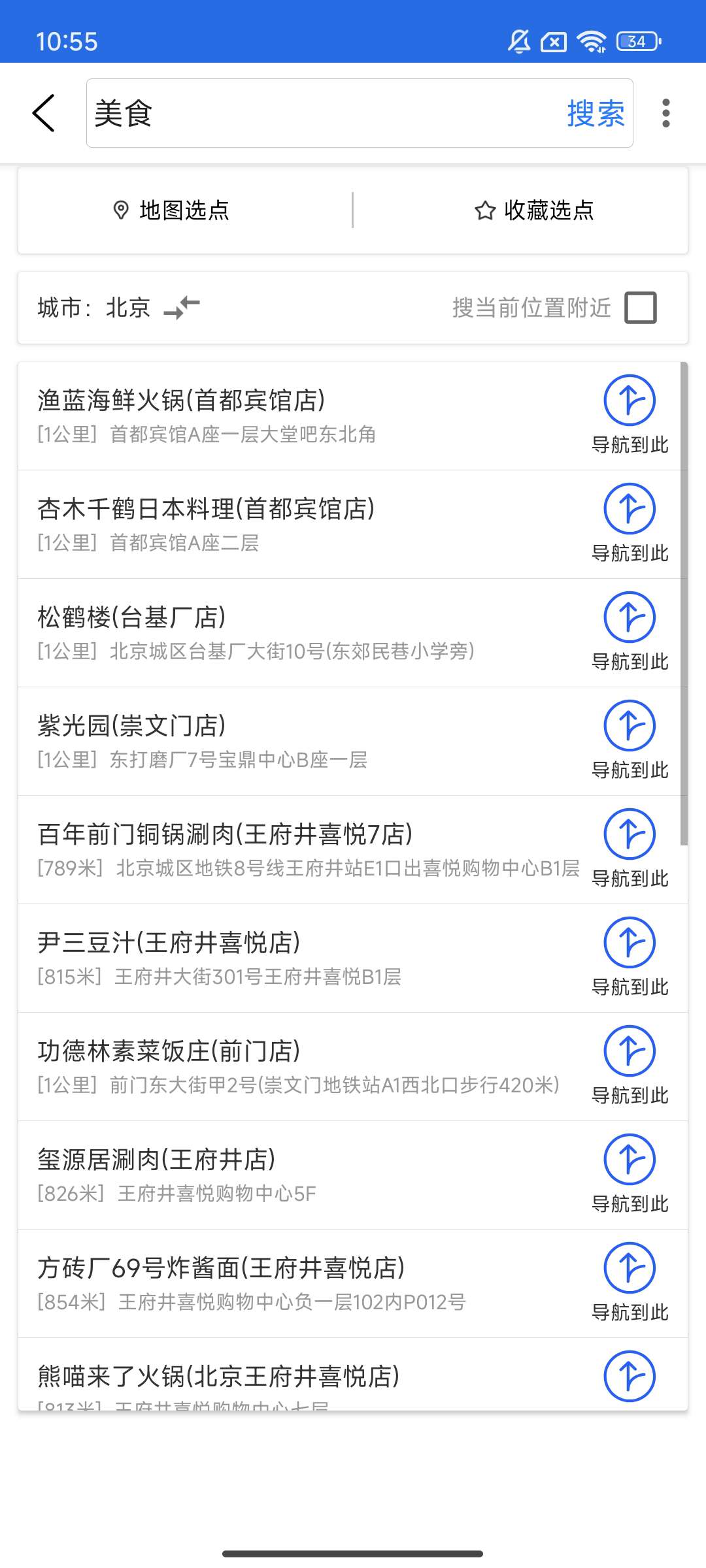This screenshot has width=706, height=1568.
Task: Tap the back arrow
Action: click(x=43, y=112)
